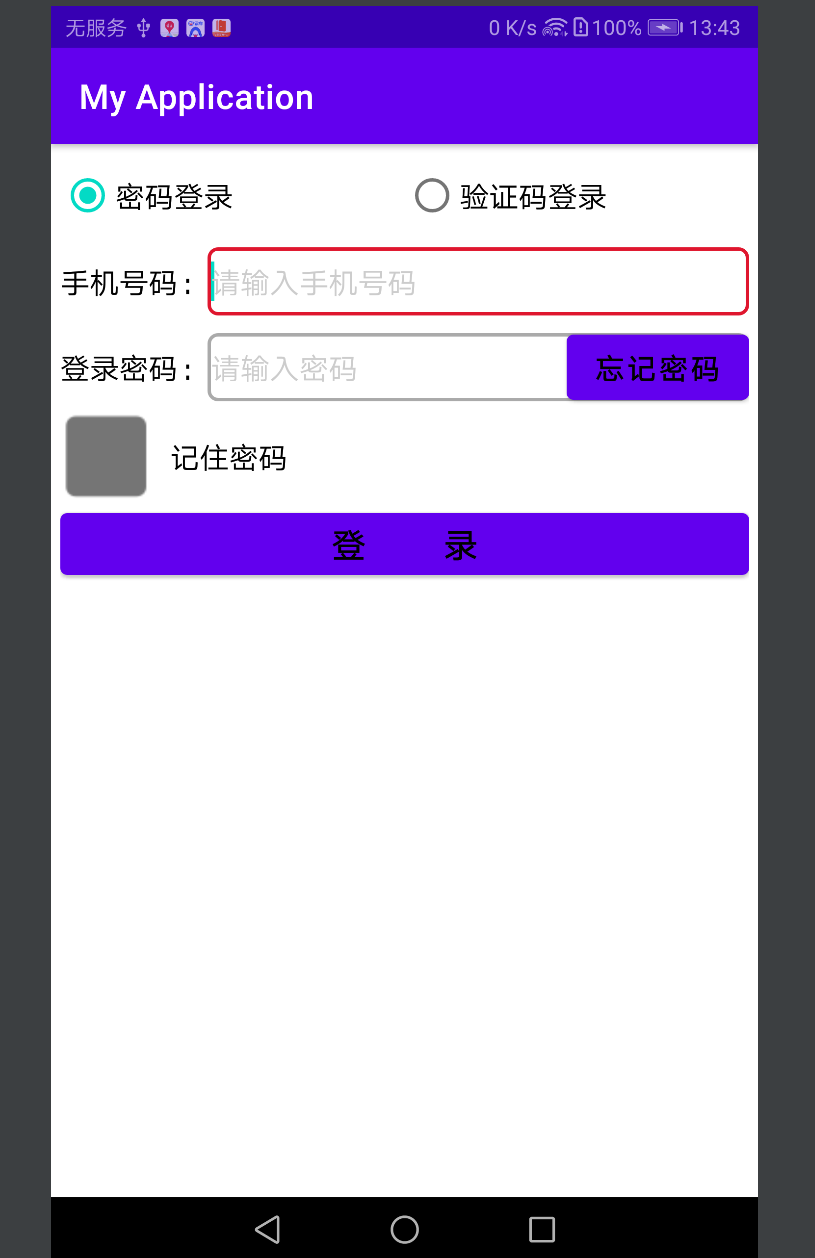
Task: Check the 记住密码 checkbox
Action: tap(106, 457)
